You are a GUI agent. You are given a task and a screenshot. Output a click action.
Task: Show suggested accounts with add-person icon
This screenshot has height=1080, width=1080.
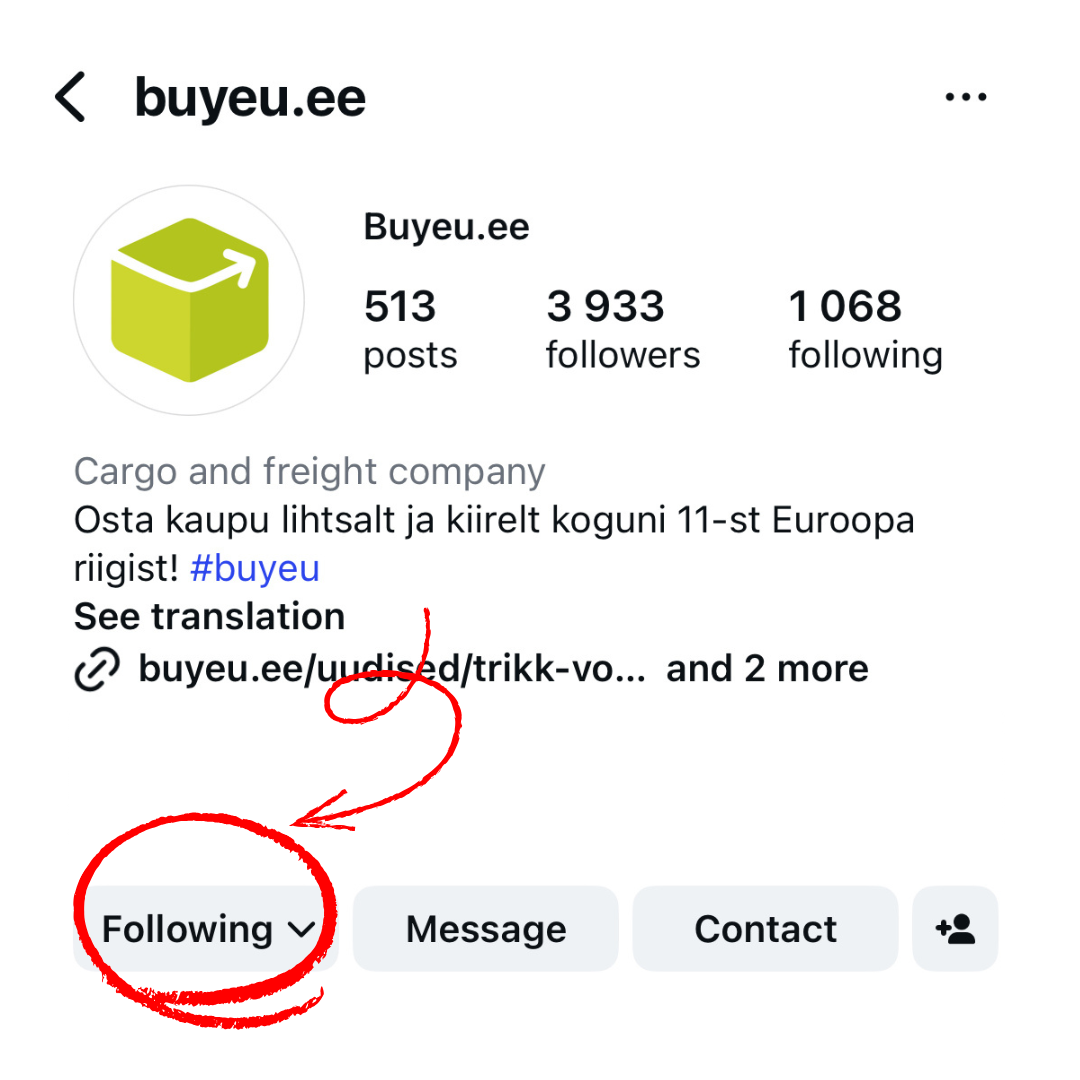(955, 929)
